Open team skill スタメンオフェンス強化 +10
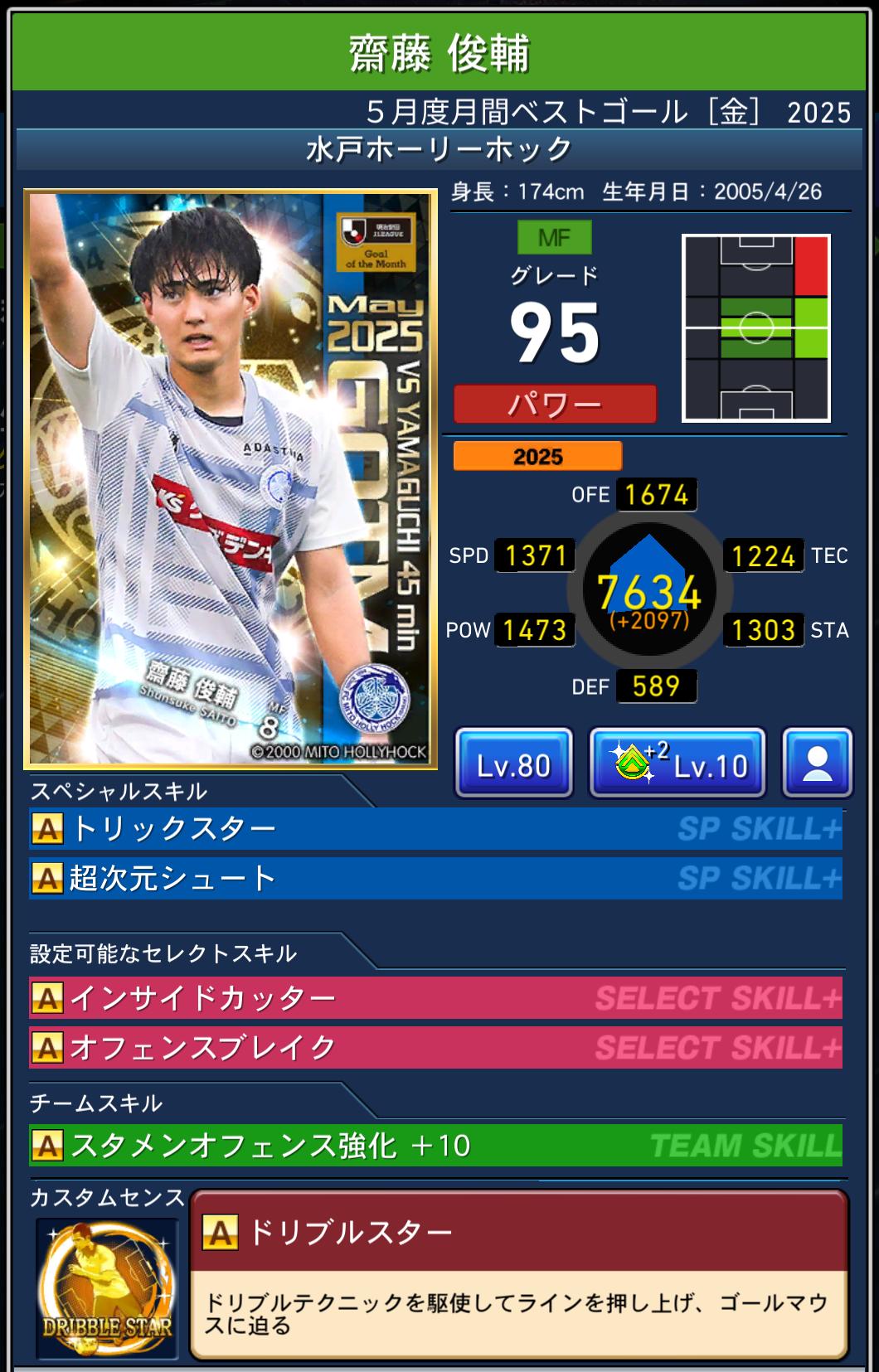Screen dimensions: 879x1372 [x=435, y=1145]
